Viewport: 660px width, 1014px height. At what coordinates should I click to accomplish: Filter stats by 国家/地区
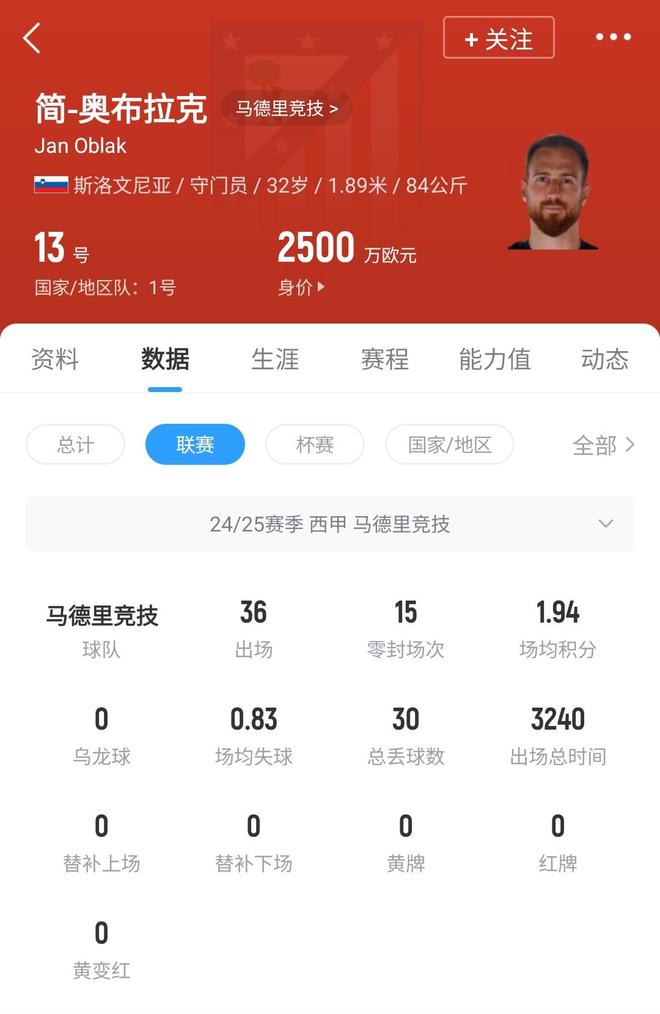[x=450, y=445]
